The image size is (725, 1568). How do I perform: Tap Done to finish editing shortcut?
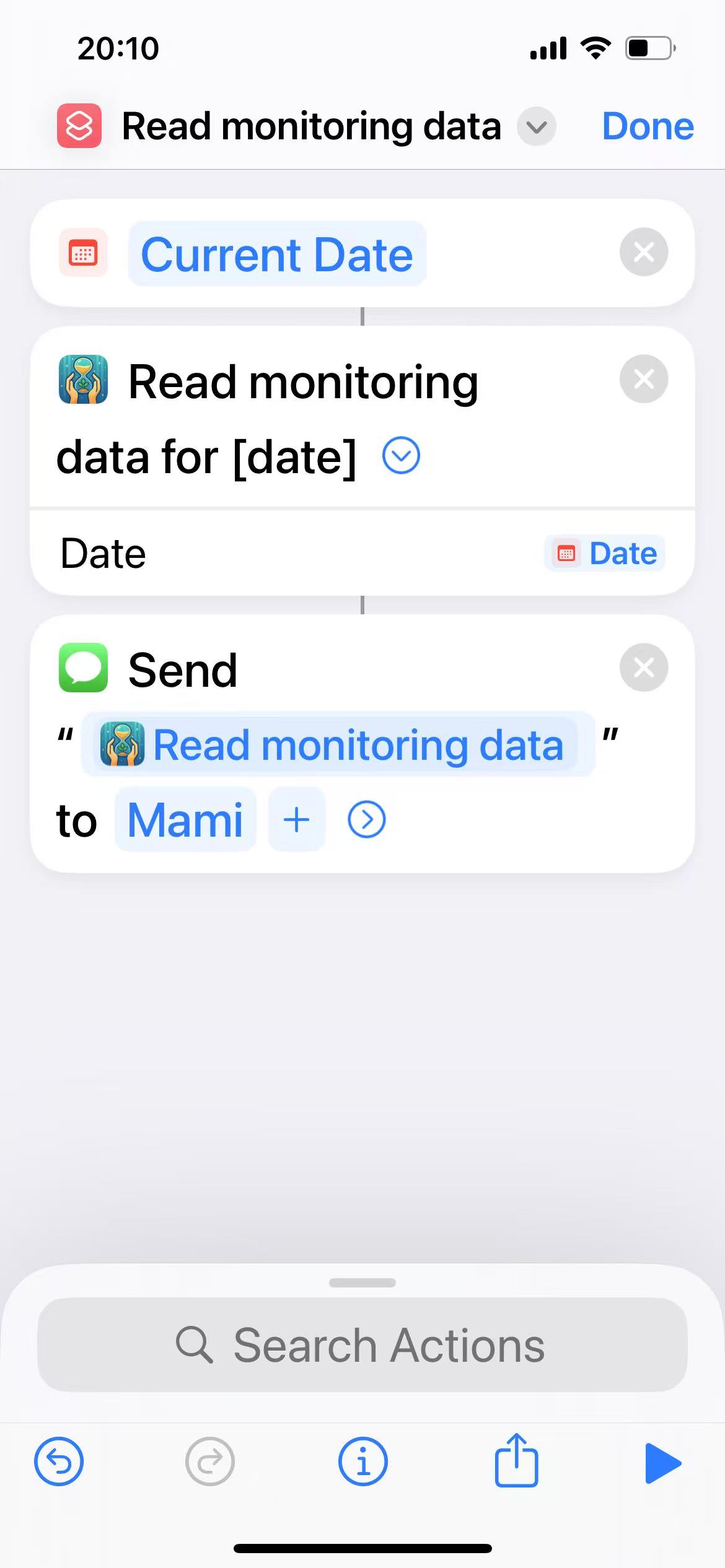click(647, 126)
